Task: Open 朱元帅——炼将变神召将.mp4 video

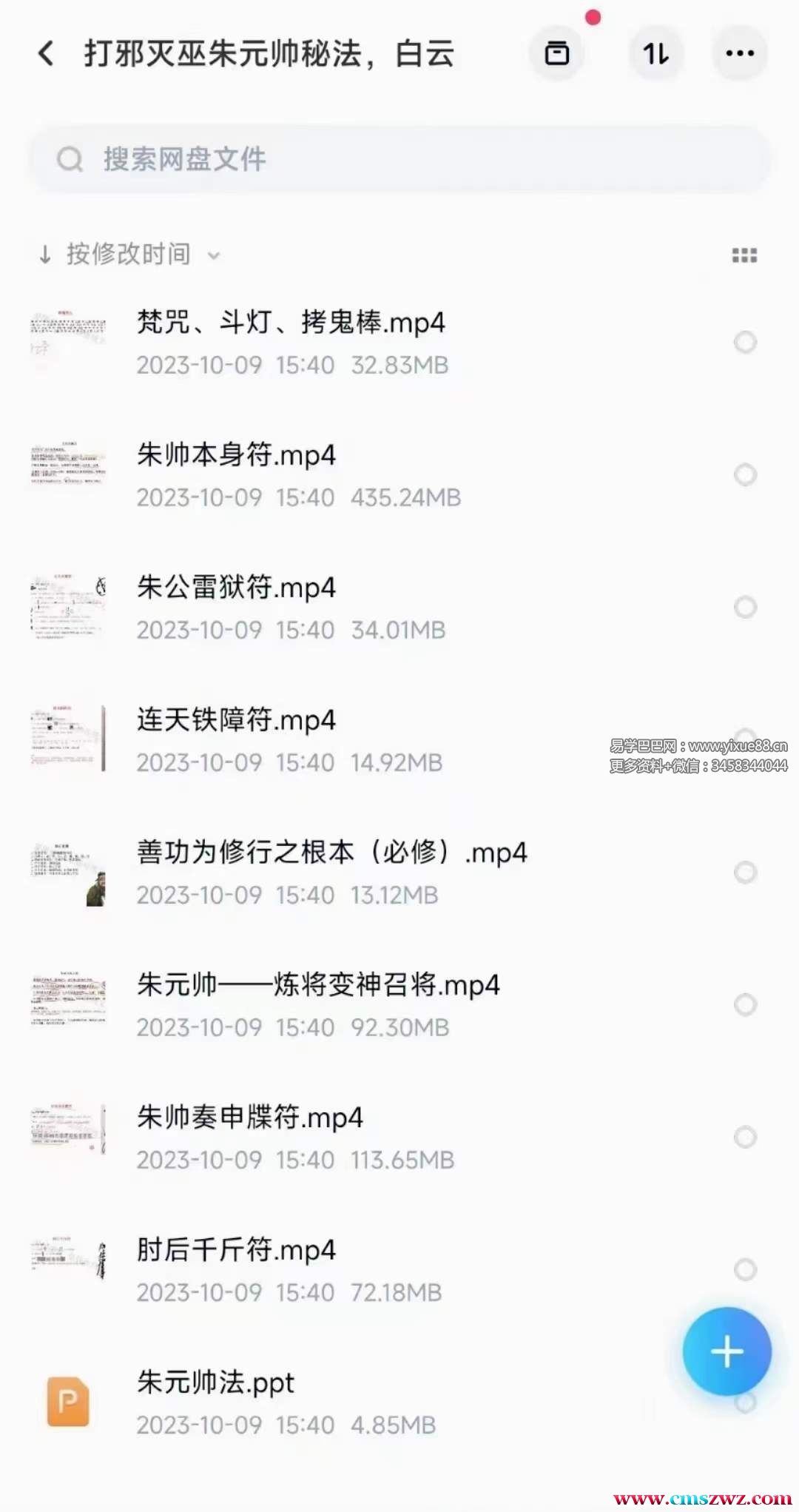Action: click(x=318, y=986)
